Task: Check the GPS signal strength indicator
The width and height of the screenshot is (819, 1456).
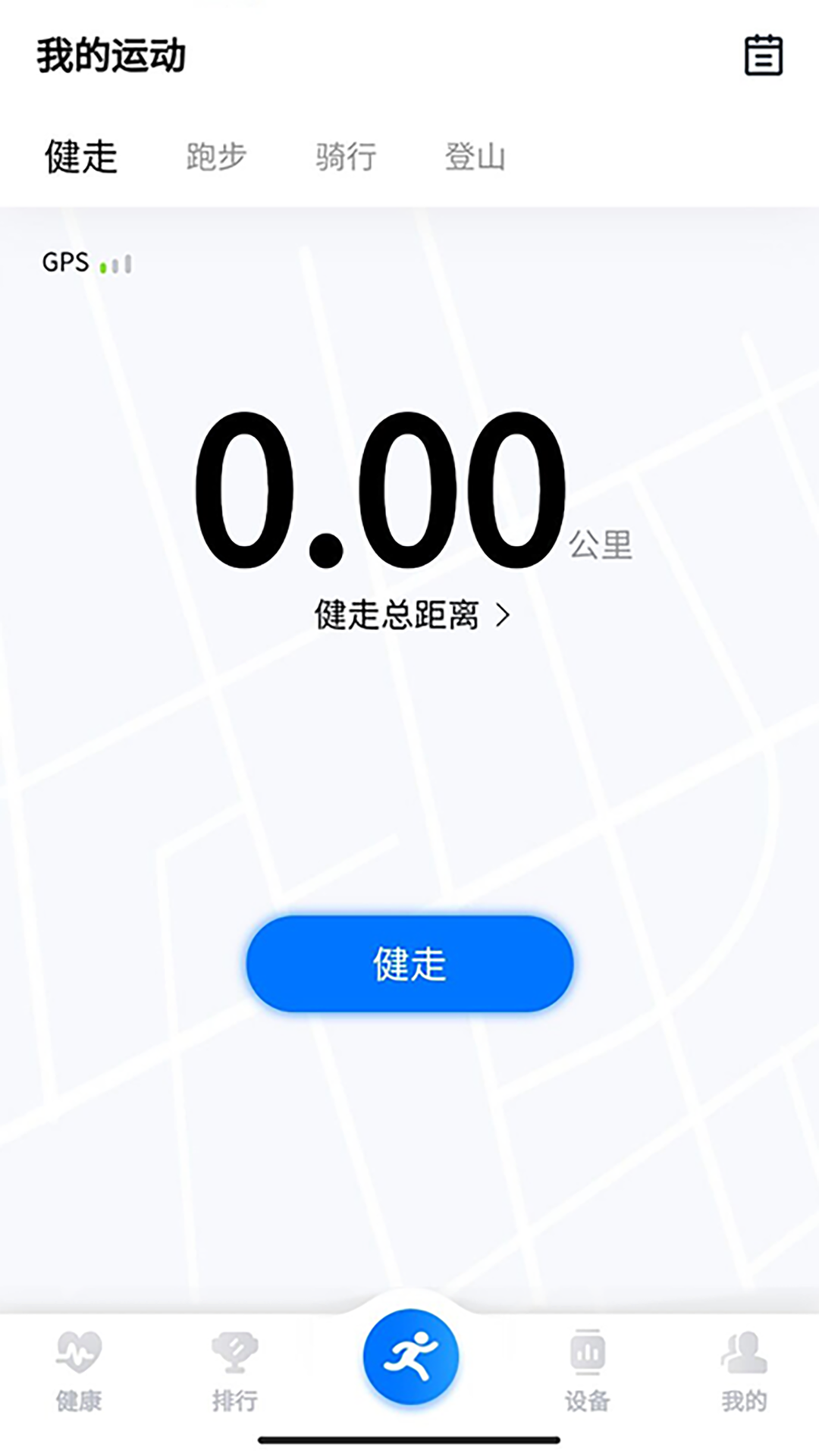Action: pyautogui.click(x=115, y=263)
